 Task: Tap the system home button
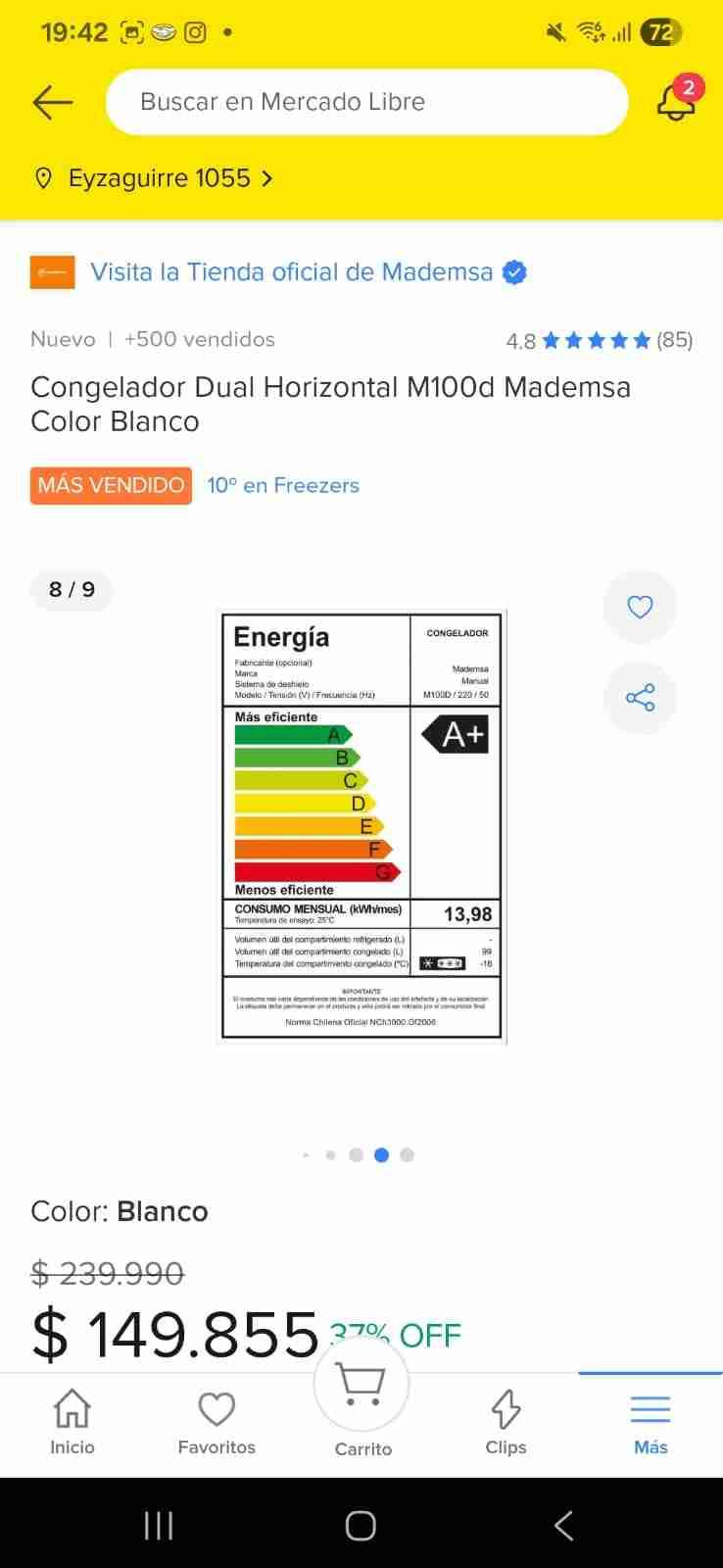[x=361, y=1525]
